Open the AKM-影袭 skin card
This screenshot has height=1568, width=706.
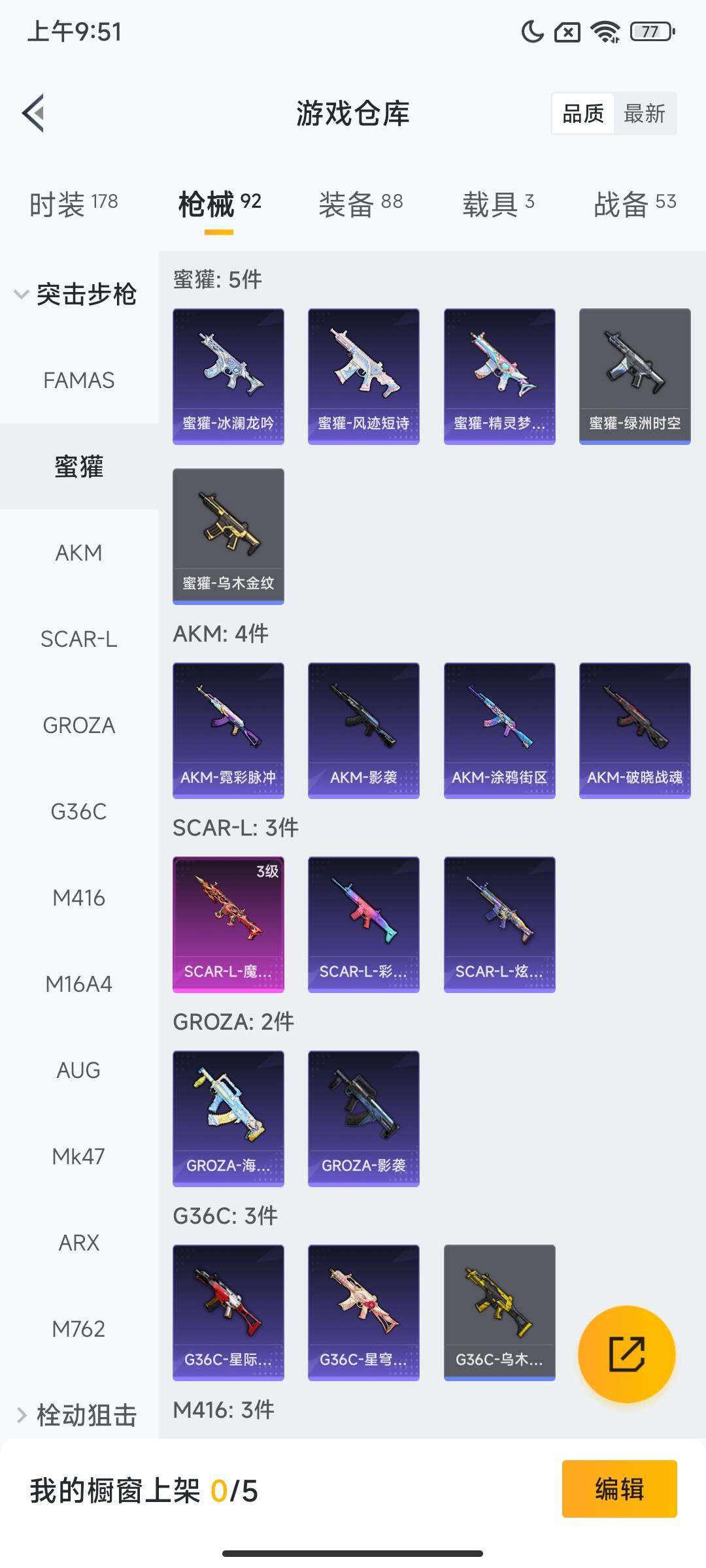363,730
